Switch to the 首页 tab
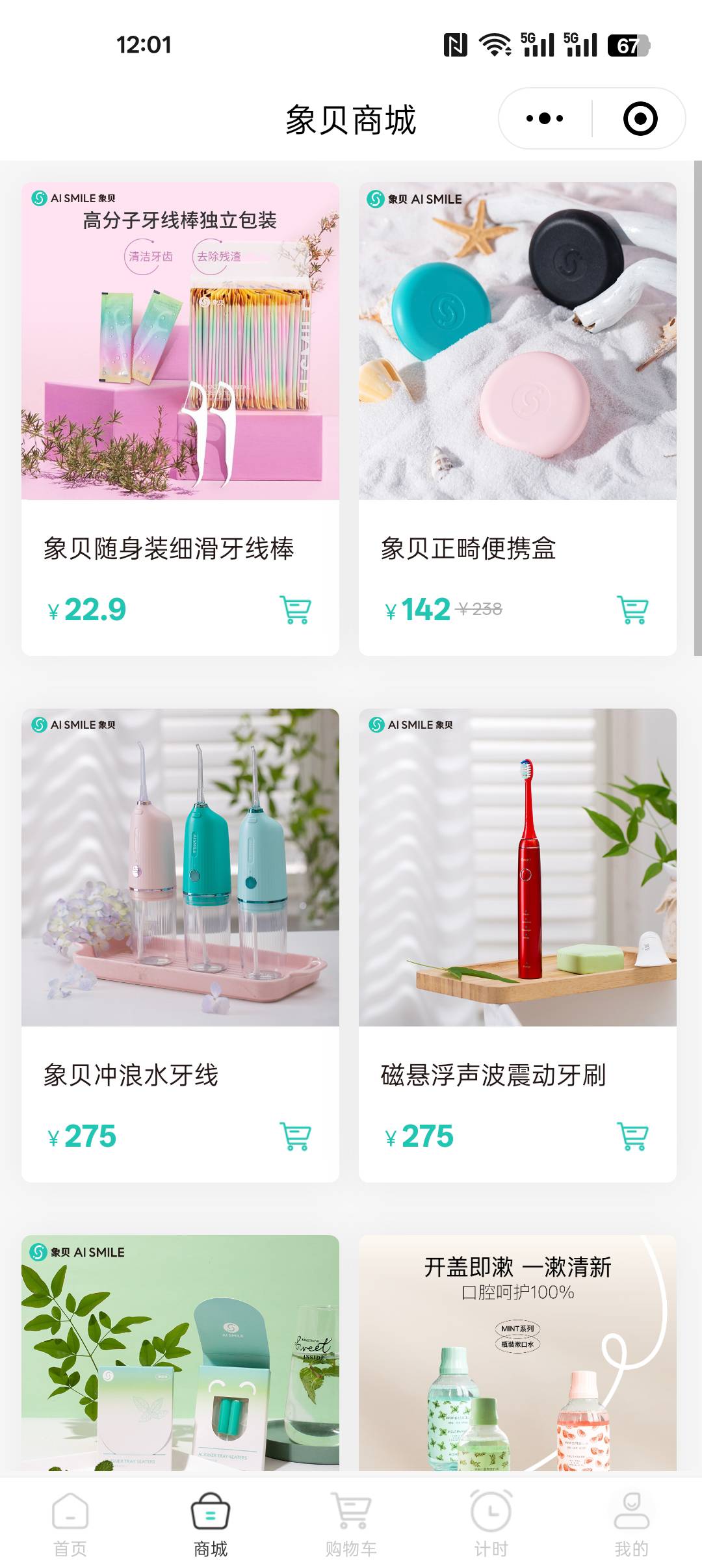The width and height of the screenshot is (702, 1568). (70, 1524)
